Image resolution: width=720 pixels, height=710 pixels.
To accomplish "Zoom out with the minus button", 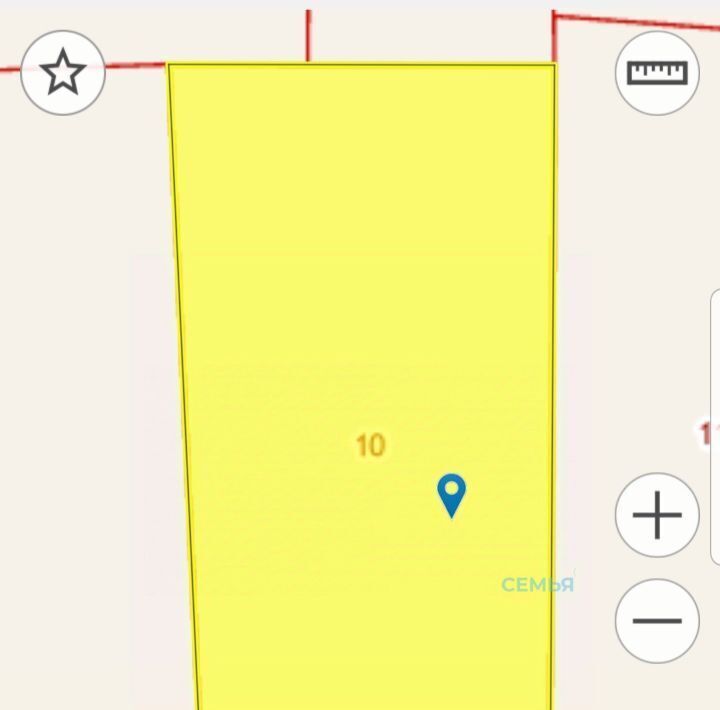I will click(657, 621).
